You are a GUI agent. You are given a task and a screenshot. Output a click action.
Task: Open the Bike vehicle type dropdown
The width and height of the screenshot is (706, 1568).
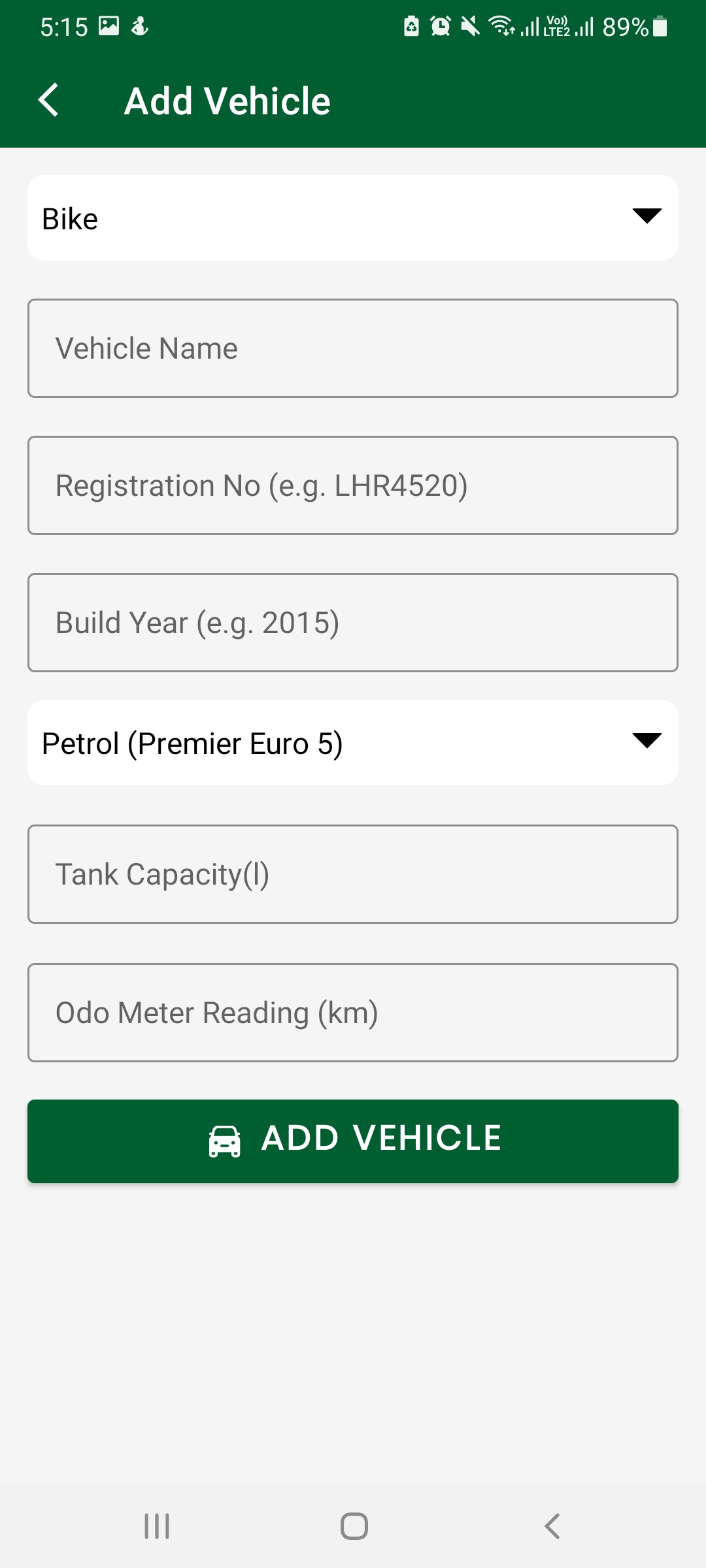pos(353,218)
